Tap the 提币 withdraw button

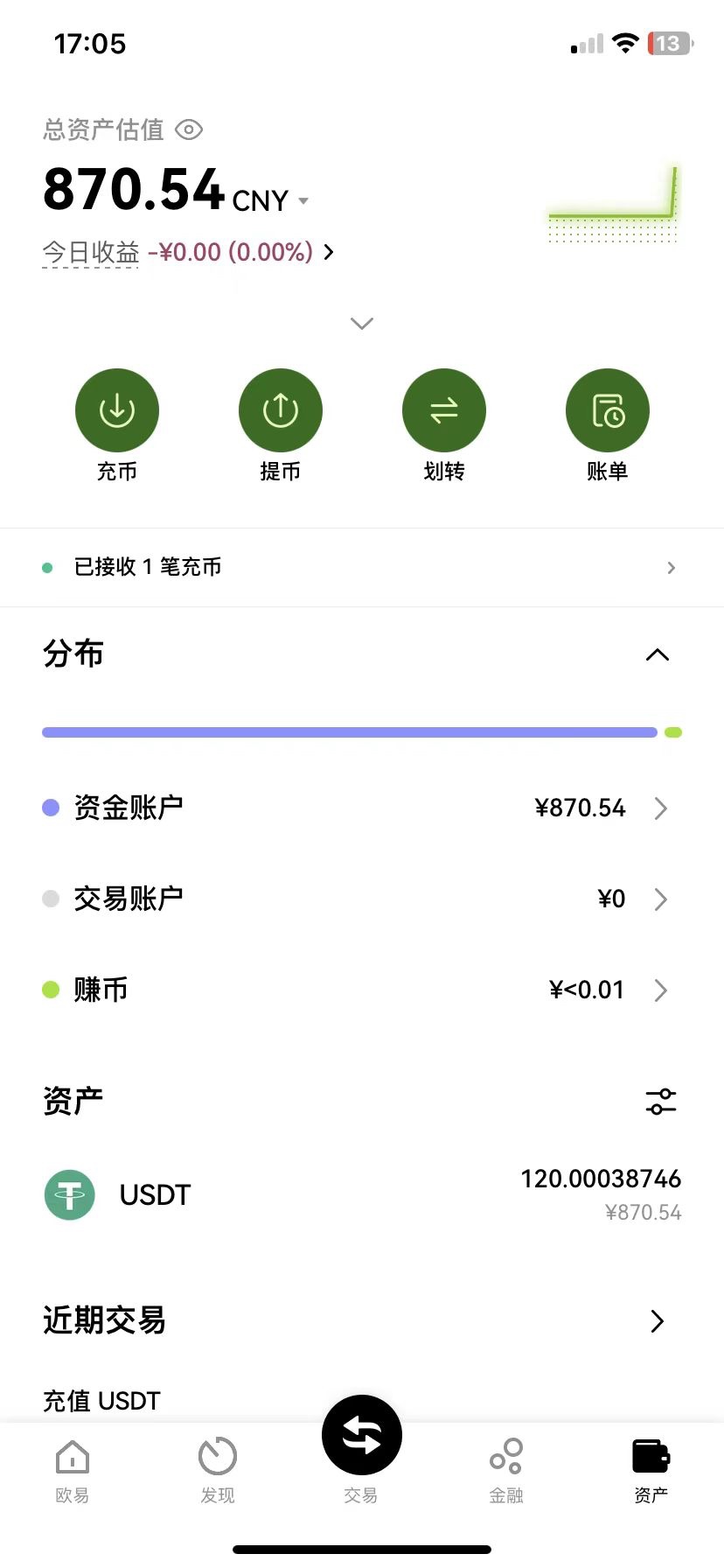(x=281, y=410)
